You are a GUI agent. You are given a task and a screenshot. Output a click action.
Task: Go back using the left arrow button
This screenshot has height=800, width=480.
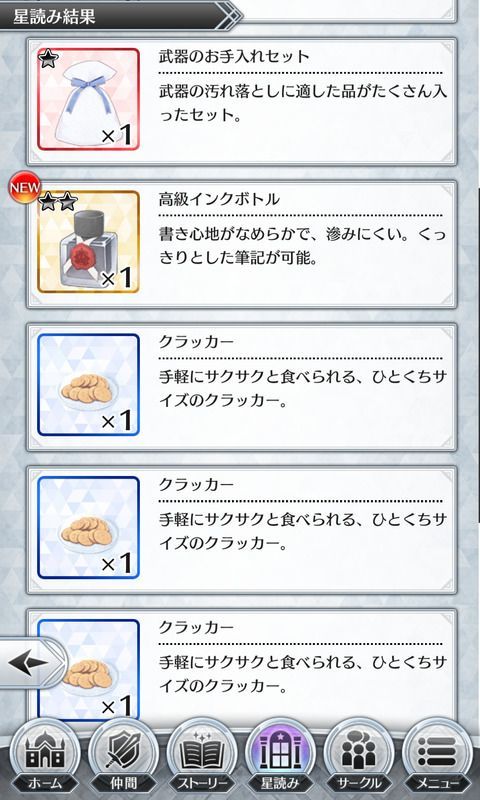pos(33,663)
